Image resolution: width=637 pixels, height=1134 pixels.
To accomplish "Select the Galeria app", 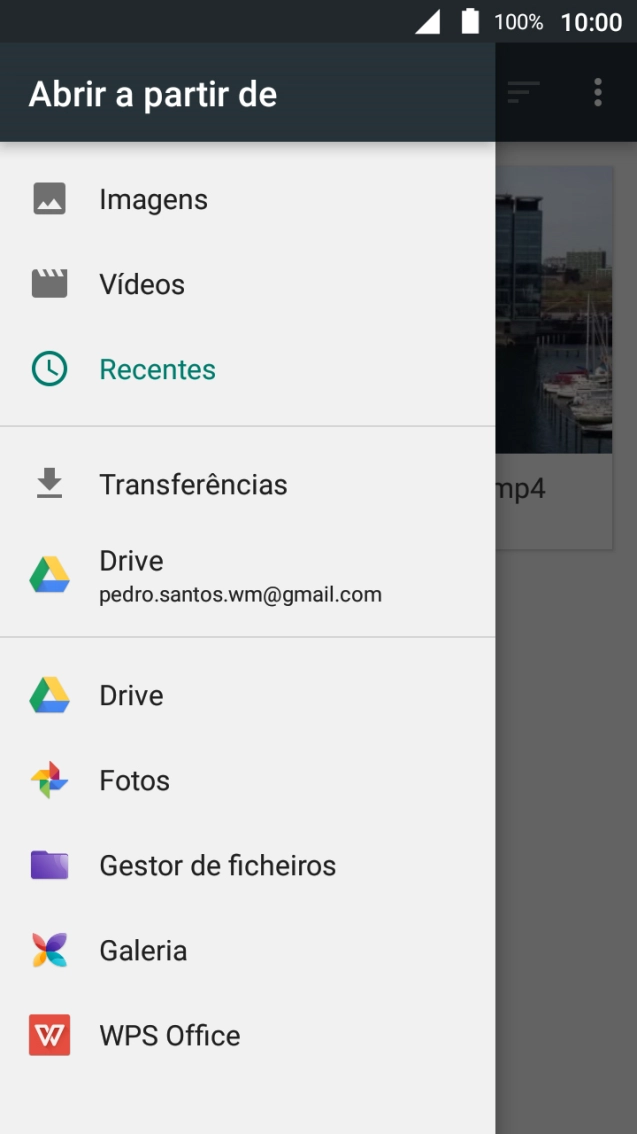I will [x=143, y=951].
